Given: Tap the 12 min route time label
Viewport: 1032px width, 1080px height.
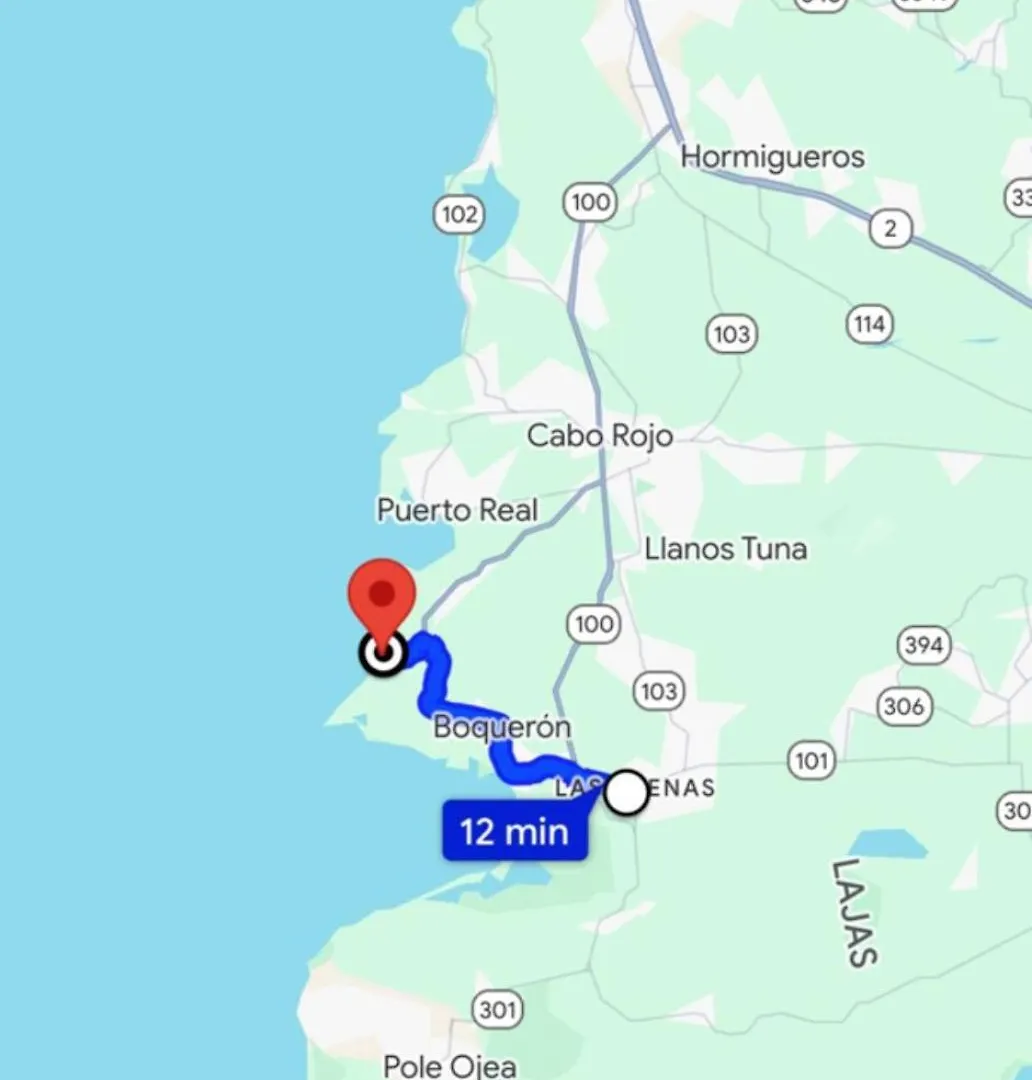Looking at the screenshot, I should pos(515,831).
